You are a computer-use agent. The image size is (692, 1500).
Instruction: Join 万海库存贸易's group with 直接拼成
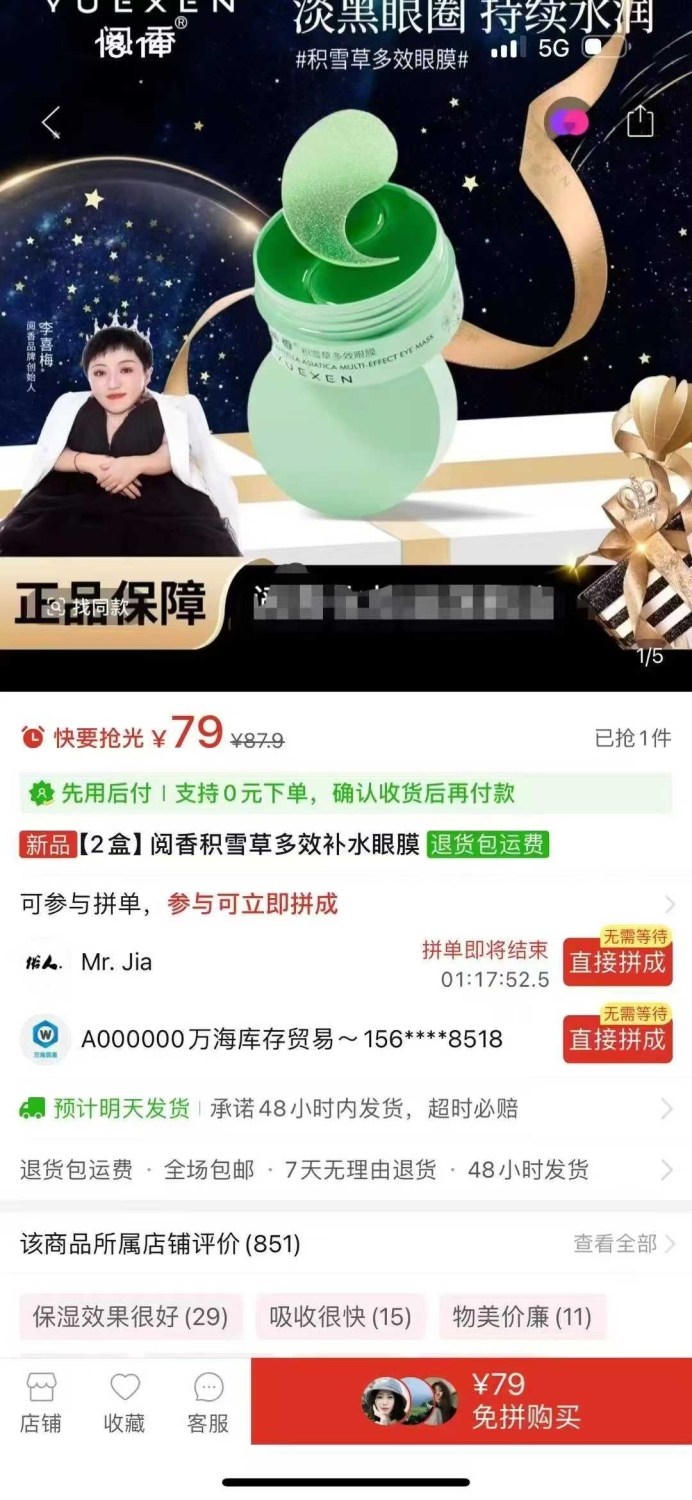point(617,1038)
